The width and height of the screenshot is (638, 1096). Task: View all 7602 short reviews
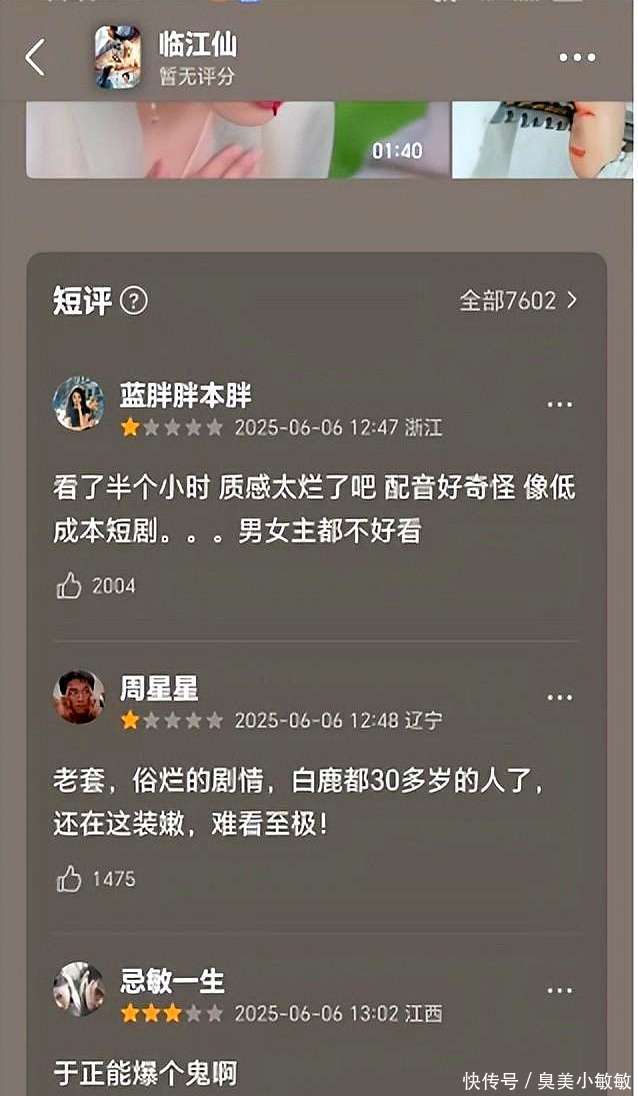click(x=519, y=301)
